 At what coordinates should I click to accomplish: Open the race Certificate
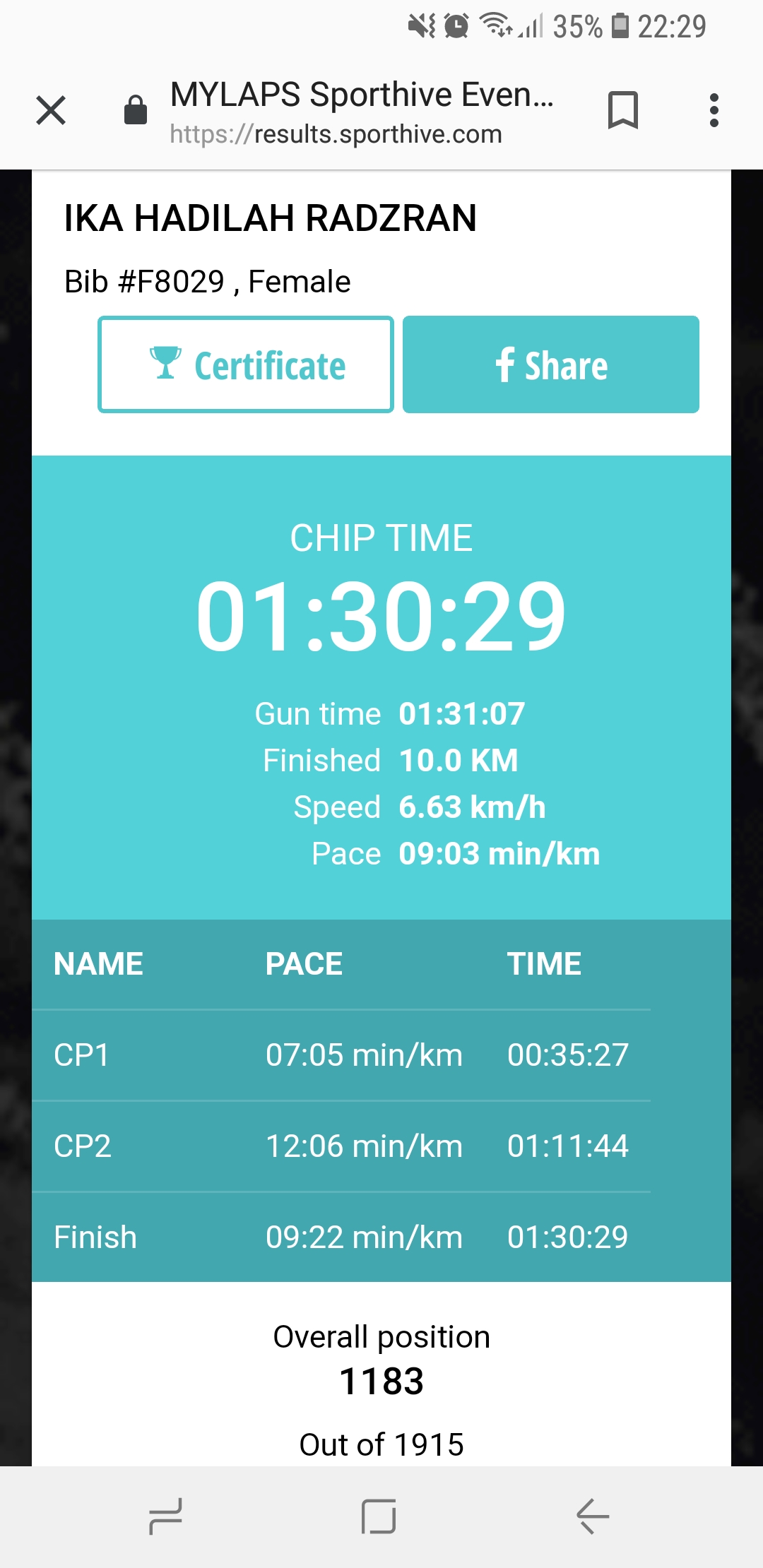tap(246, 364)
